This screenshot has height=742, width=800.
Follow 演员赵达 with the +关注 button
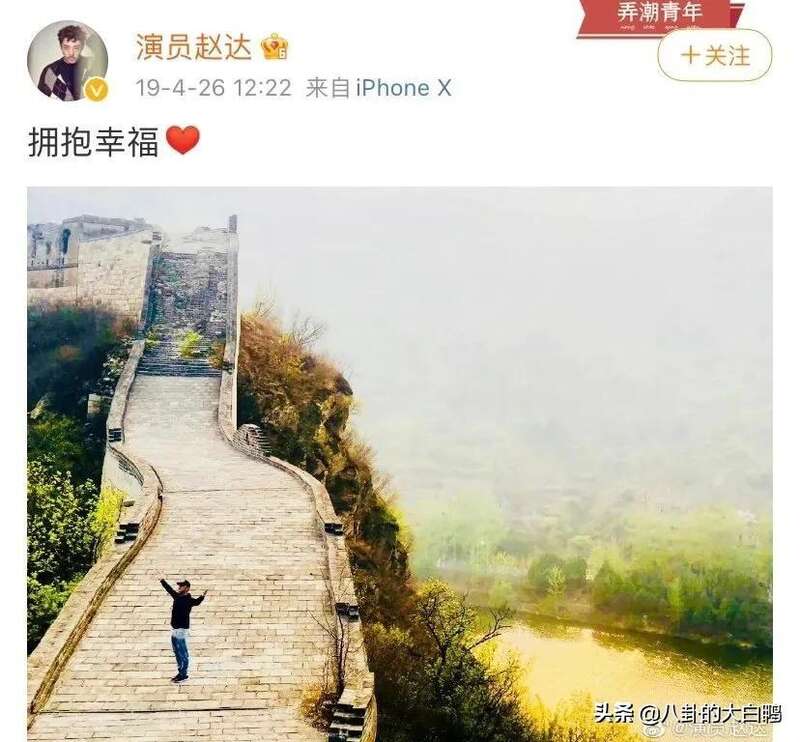coord(714,55)
